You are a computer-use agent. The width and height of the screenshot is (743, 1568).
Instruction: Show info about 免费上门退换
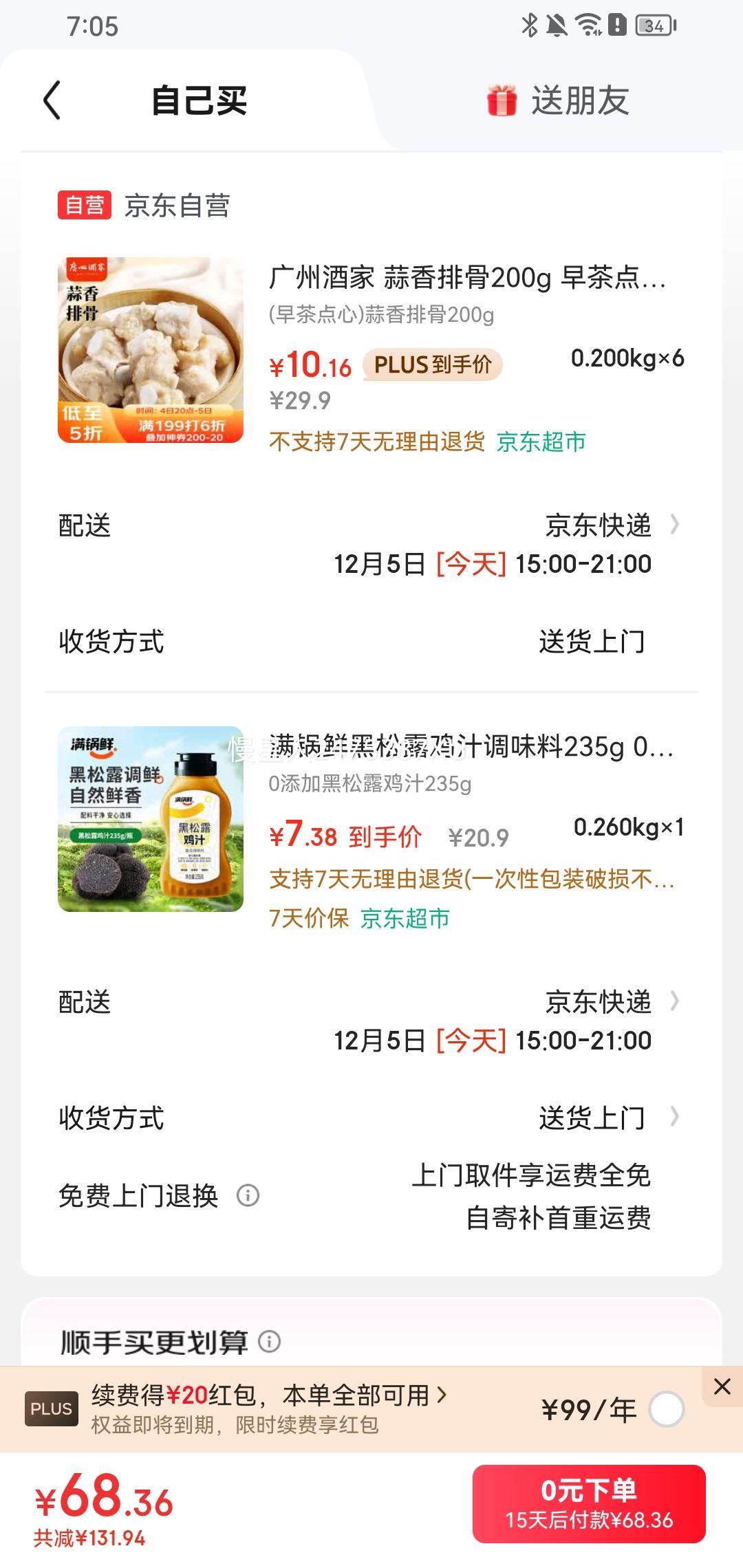click(248, 1195)
